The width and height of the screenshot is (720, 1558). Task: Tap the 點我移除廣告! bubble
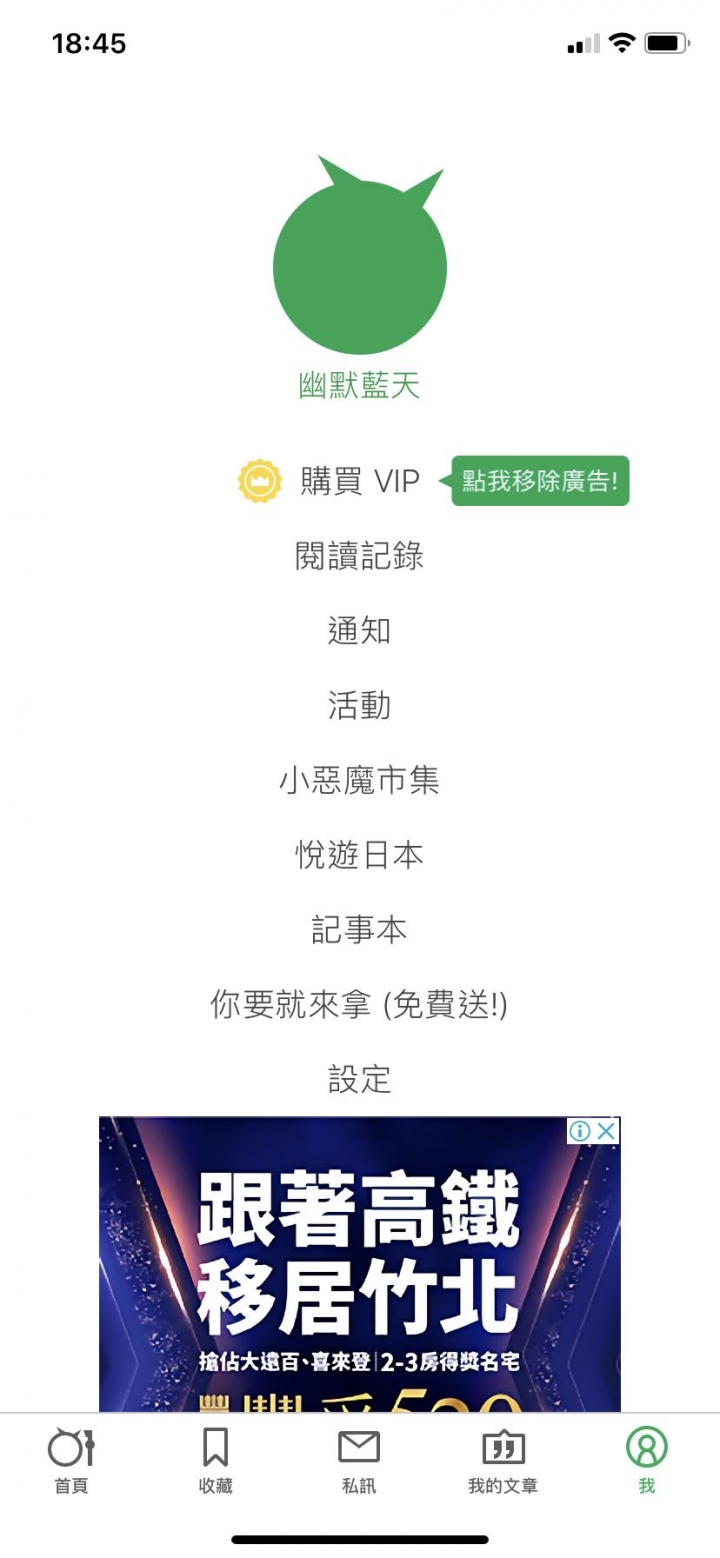tap(540, 481)
